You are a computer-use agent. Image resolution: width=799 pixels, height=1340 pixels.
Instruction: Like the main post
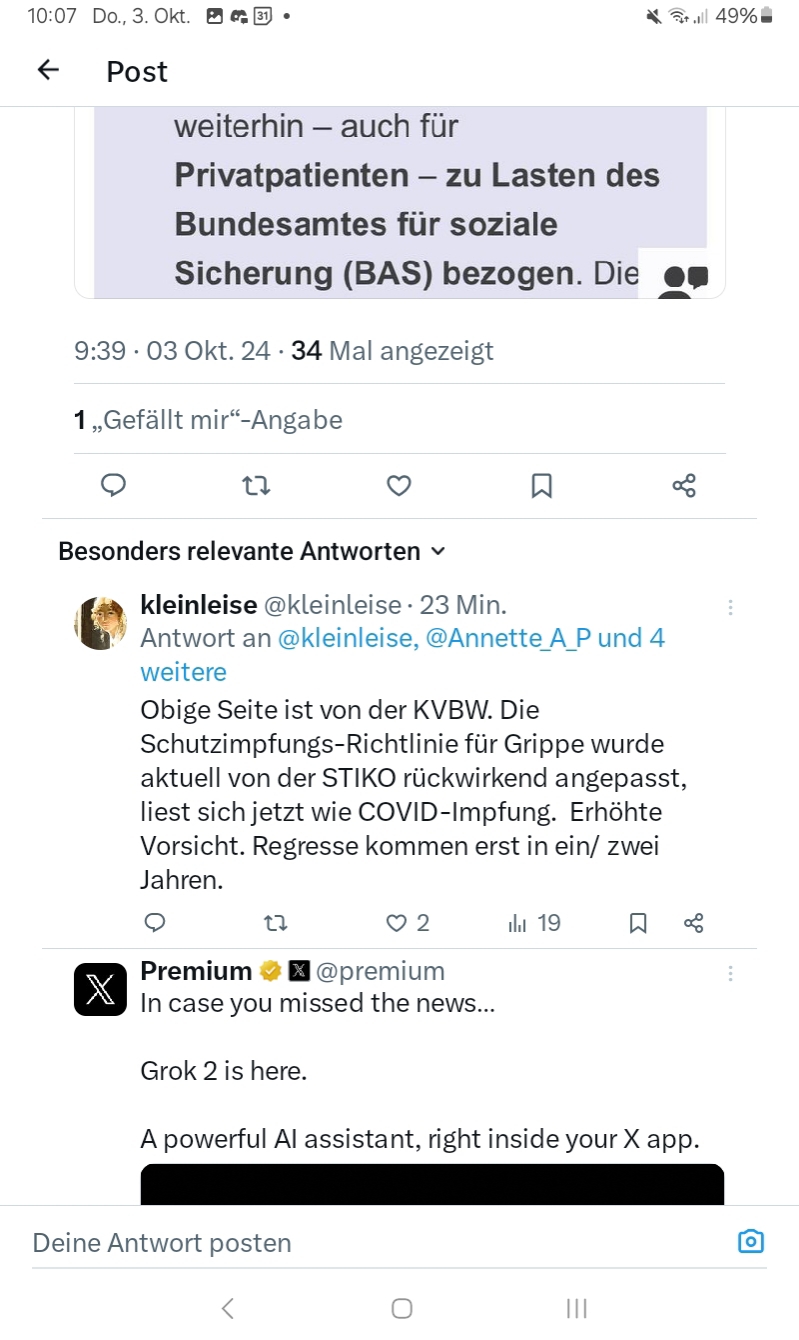(x=399, y=486)
